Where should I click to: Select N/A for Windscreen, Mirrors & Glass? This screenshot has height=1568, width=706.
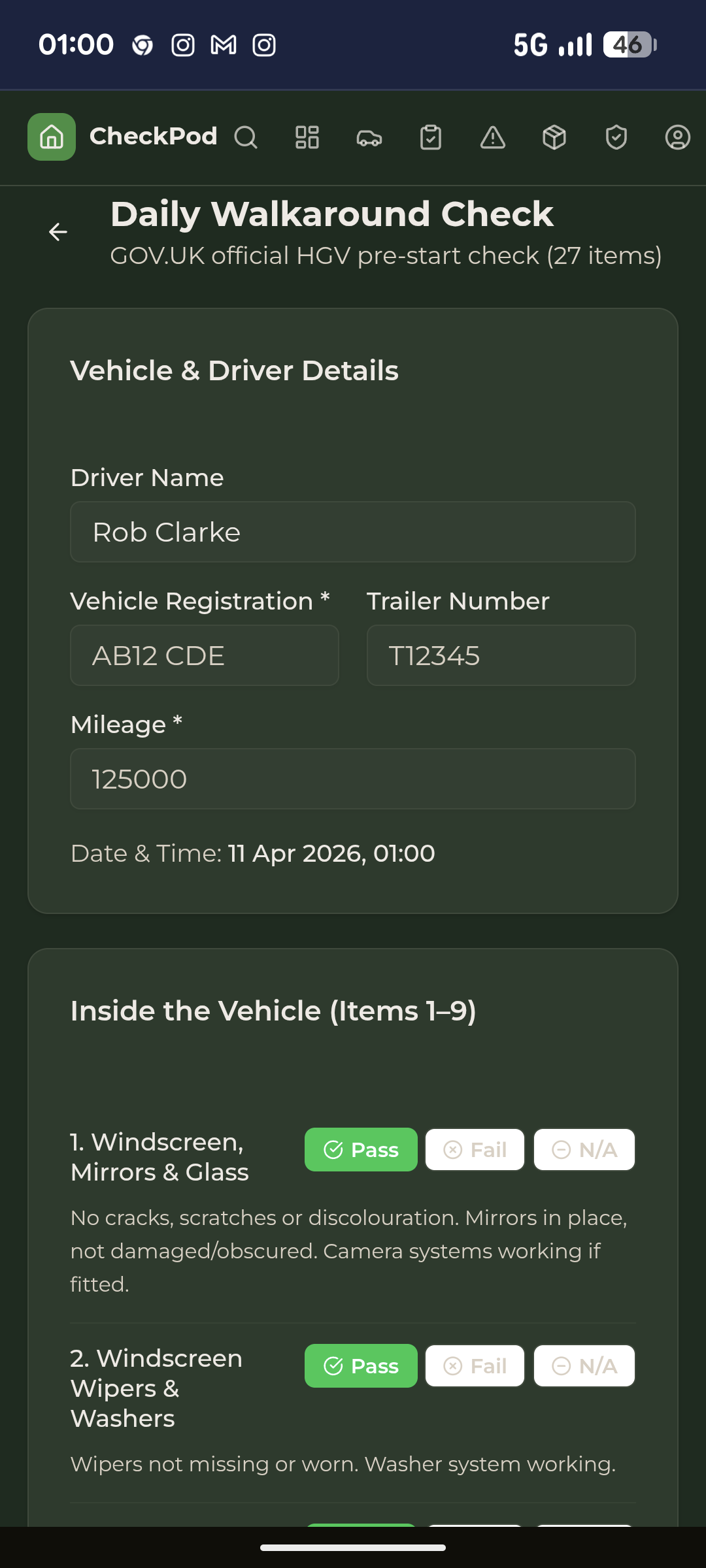[584, 1150]
